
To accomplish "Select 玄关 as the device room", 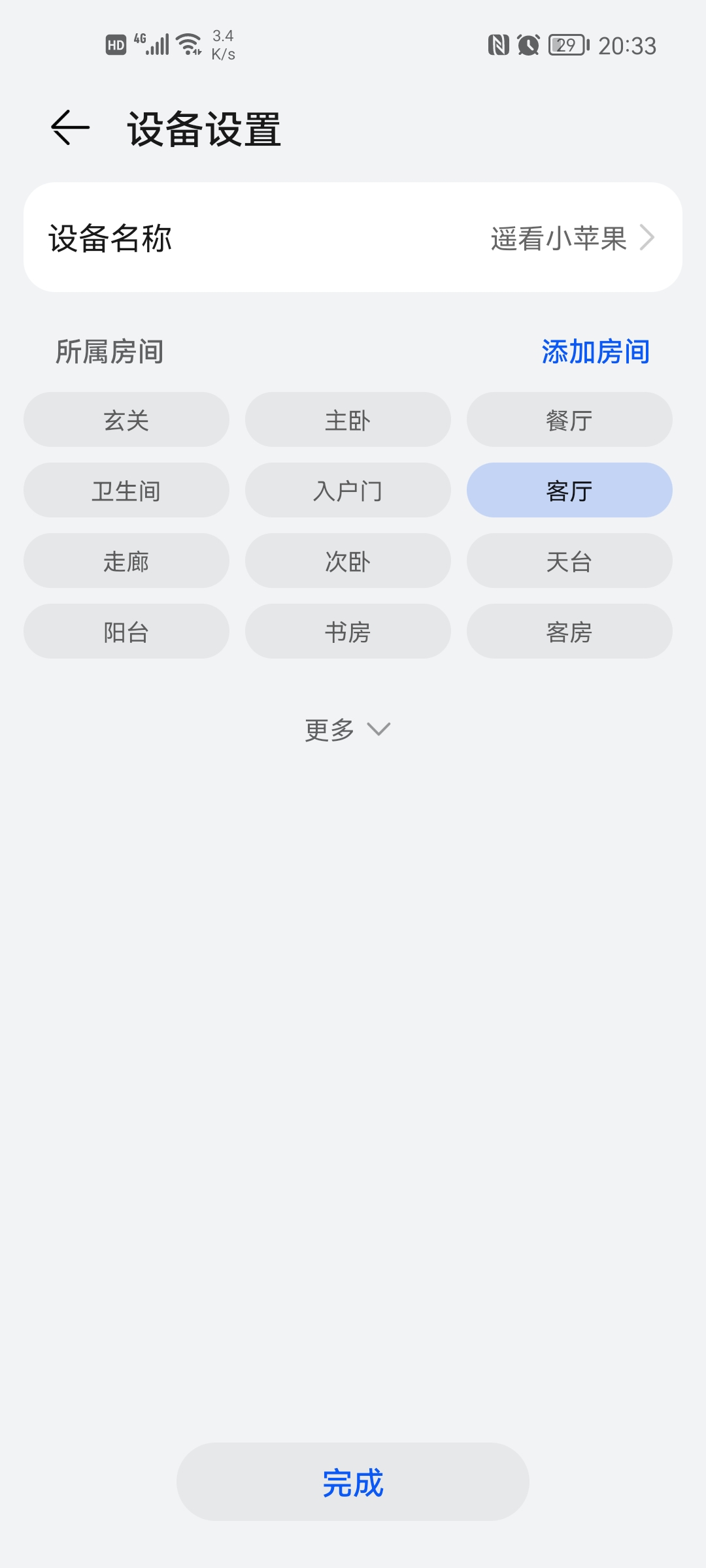I will coord(126,420).
